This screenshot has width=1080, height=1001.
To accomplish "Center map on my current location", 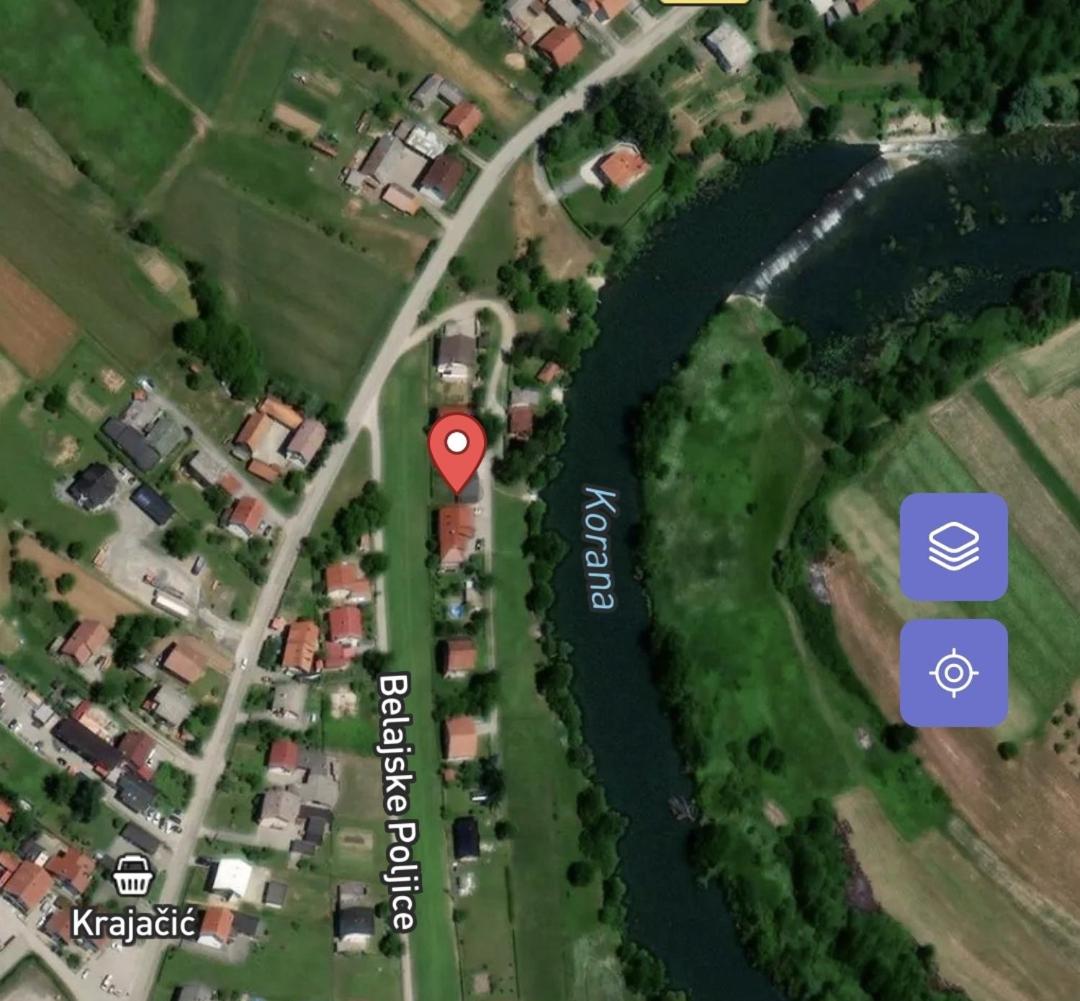I will [953, 672].
